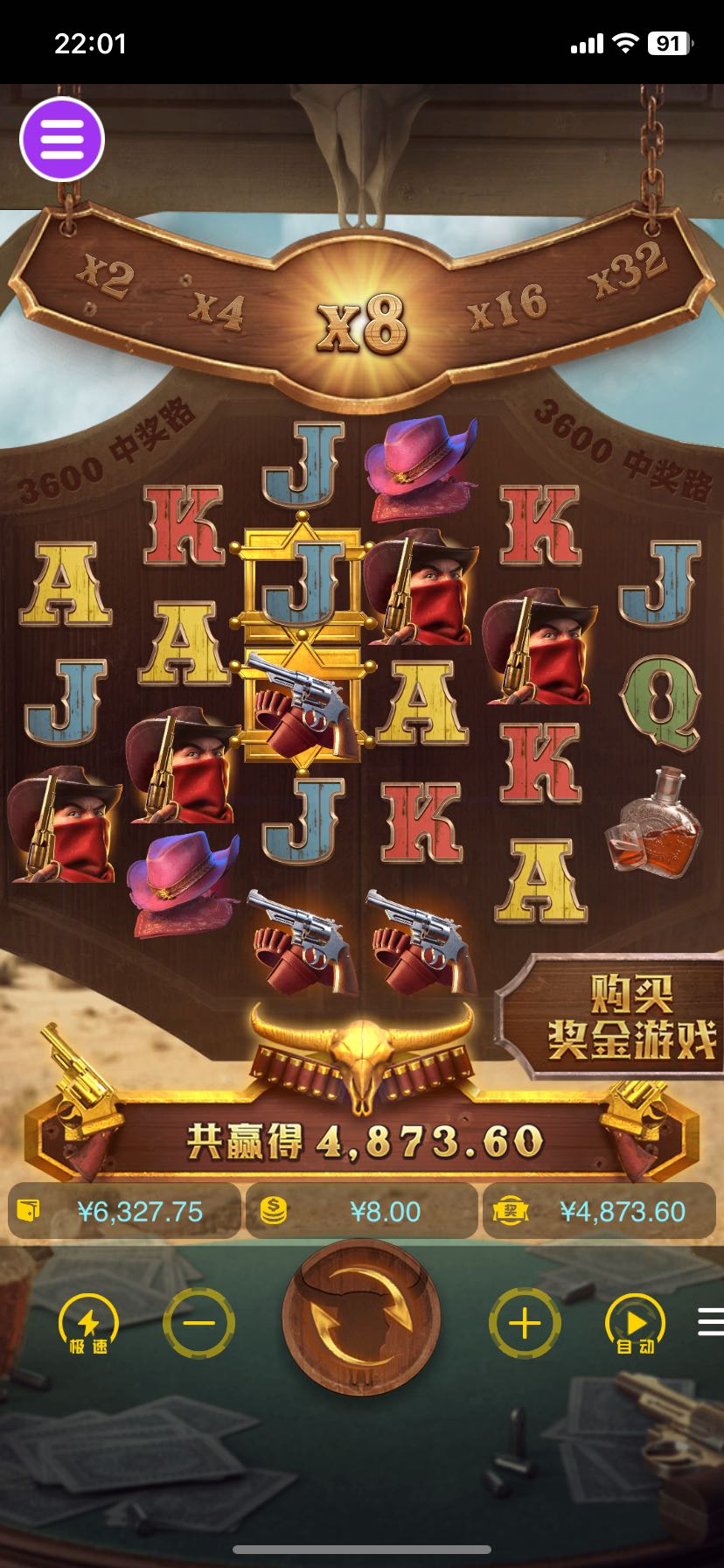
Task: Open the more options menu at right
Action: tap(710, 1321)
